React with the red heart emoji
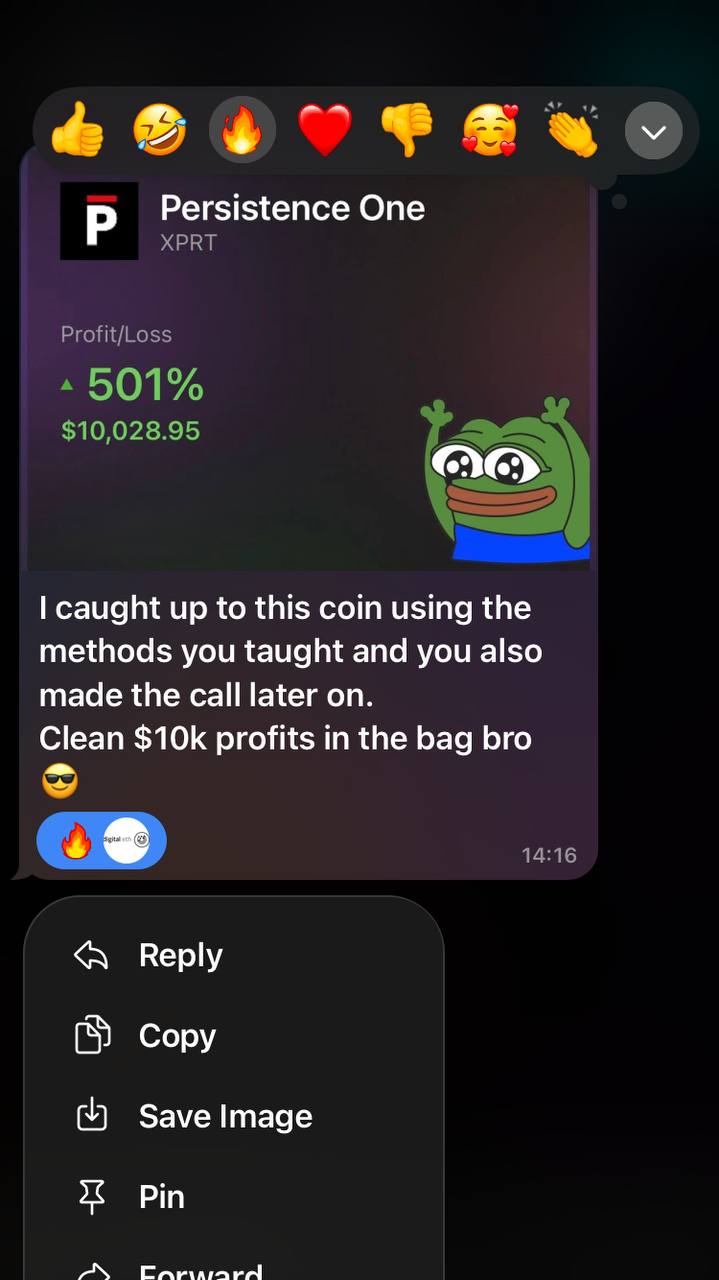Screen dimensions: 719x1280 (325, 131)
